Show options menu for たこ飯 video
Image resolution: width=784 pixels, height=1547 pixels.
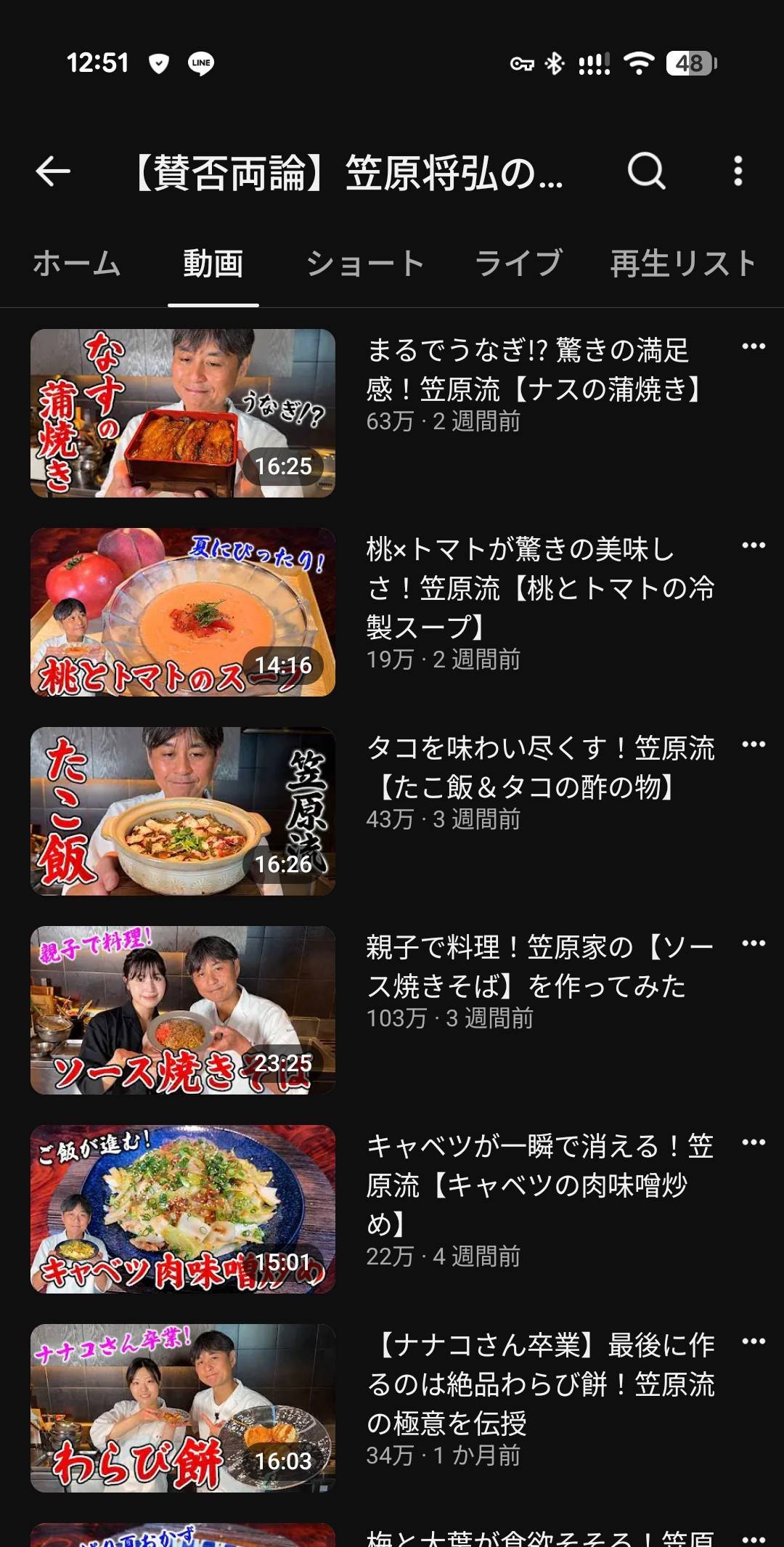[754, 744]
